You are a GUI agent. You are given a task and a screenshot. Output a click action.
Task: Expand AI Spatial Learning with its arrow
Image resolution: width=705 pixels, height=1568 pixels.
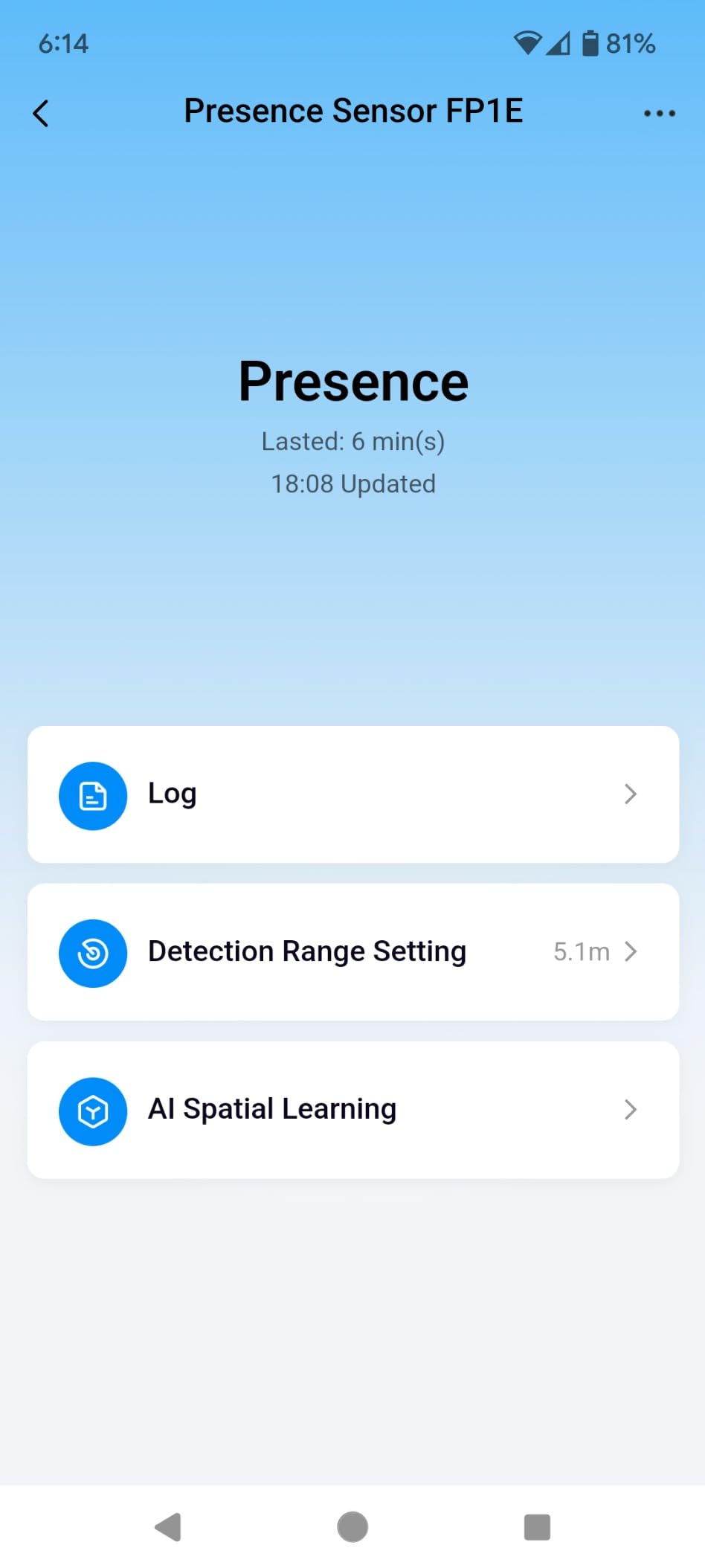tap(631, 1110)
